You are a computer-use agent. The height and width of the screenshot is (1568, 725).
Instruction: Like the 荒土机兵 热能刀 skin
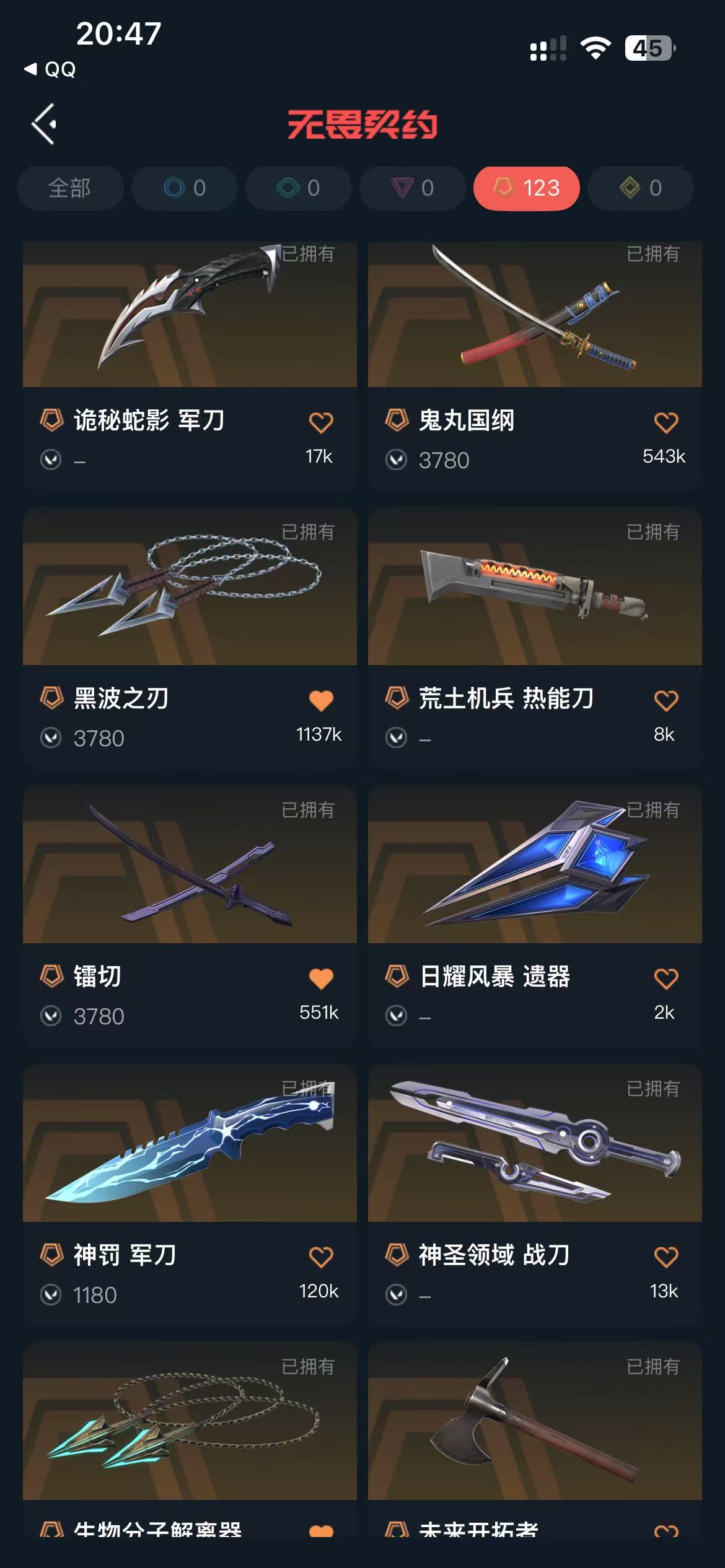click(666, 701)
